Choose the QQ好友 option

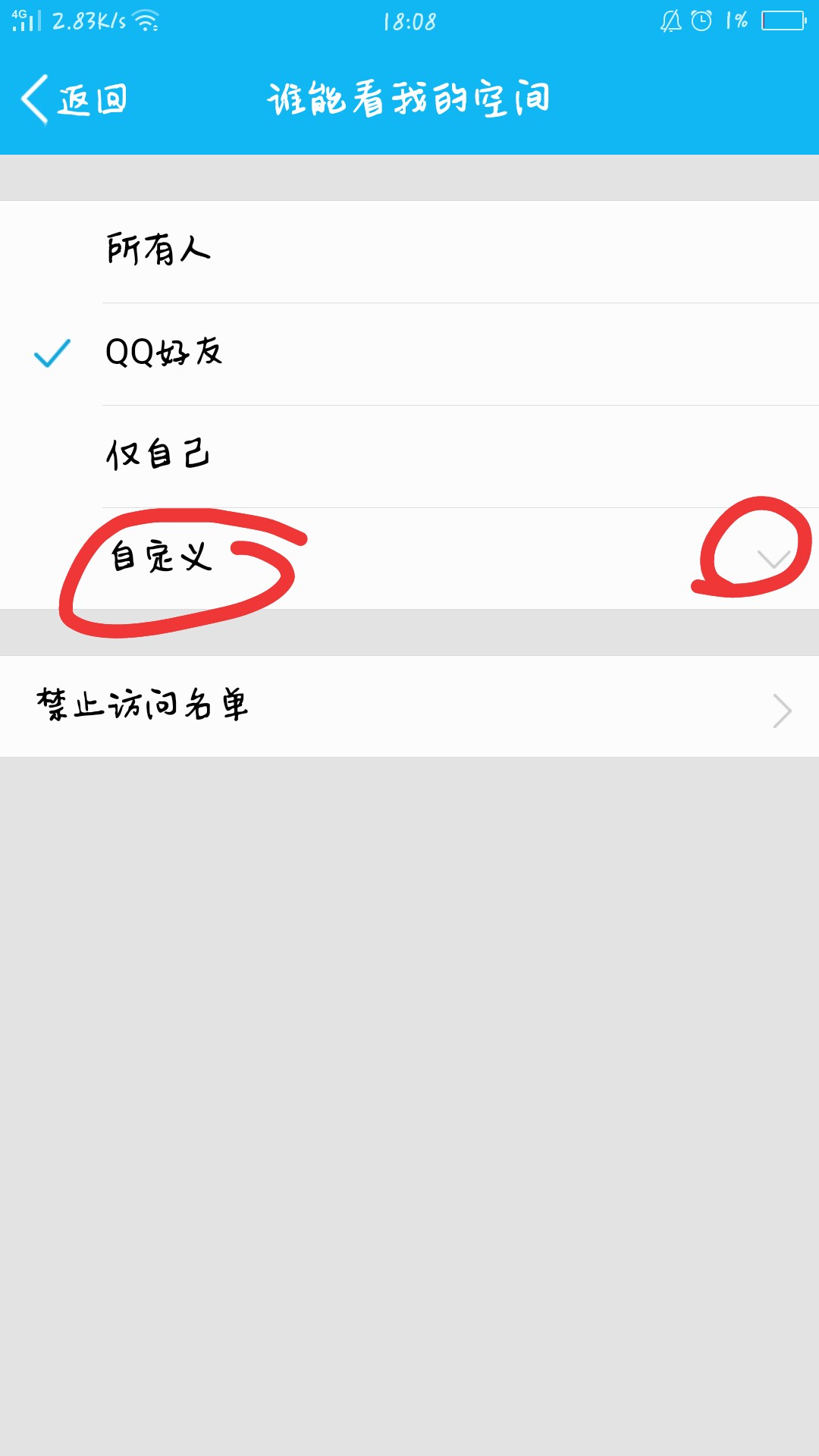click(409, 354)
